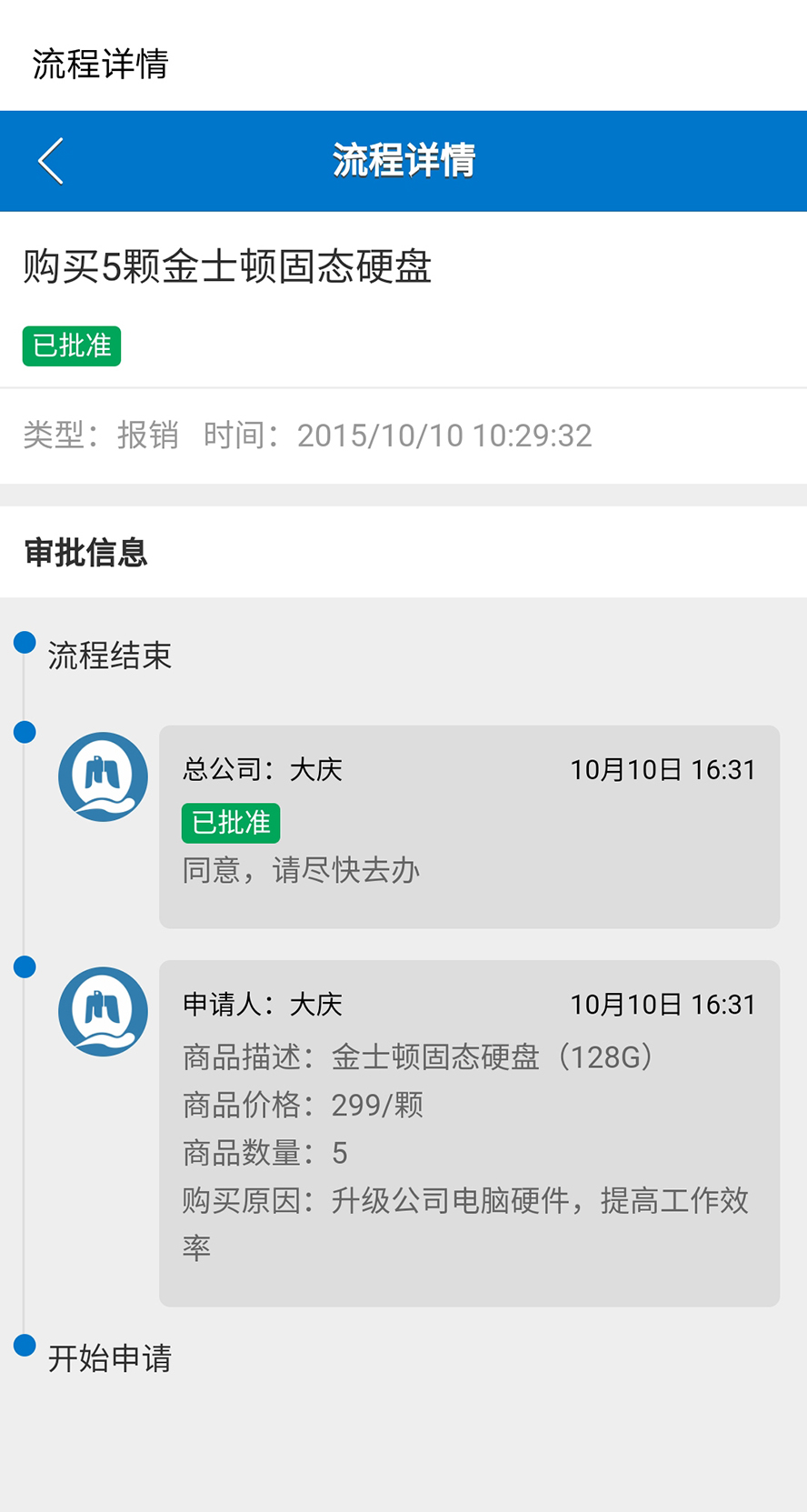Viewport: 807px width, 1512px height.
Task: Toggle the green 已批准 status badge under title
Action: click(72, 345)
